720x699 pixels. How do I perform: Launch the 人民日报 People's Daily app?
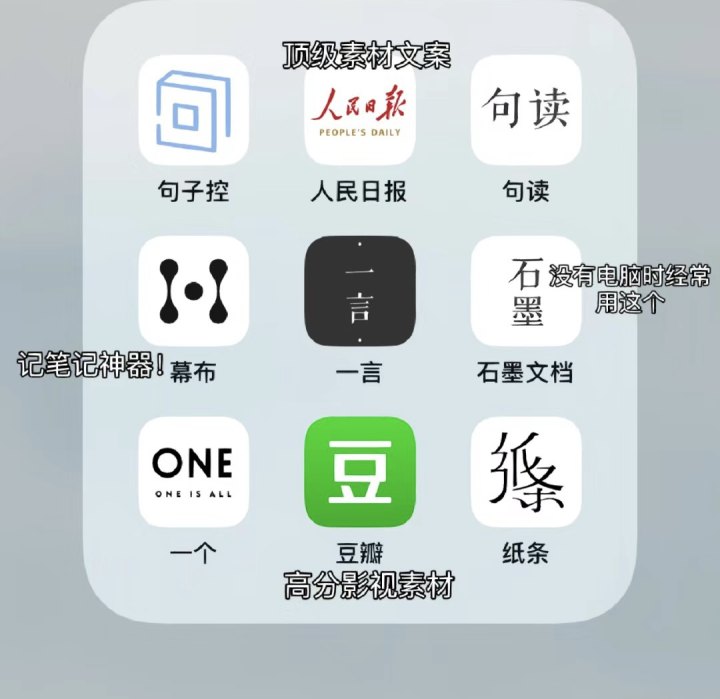coord(359,110)
